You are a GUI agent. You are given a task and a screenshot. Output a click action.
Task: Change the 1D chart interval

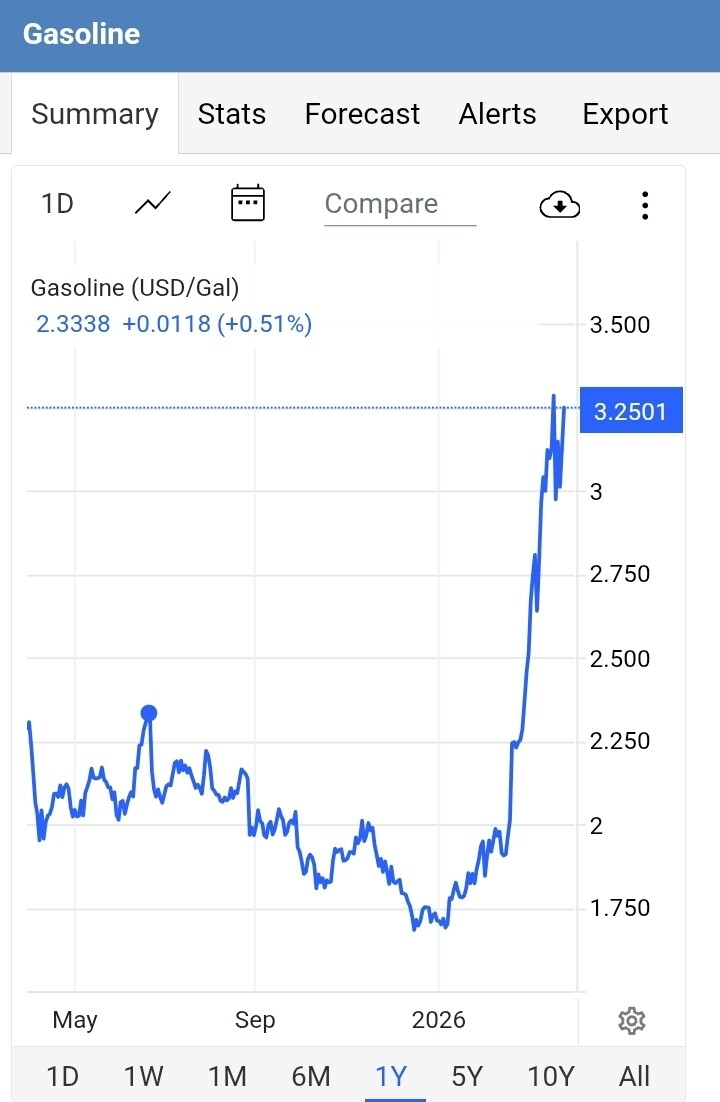coord(58,204)
